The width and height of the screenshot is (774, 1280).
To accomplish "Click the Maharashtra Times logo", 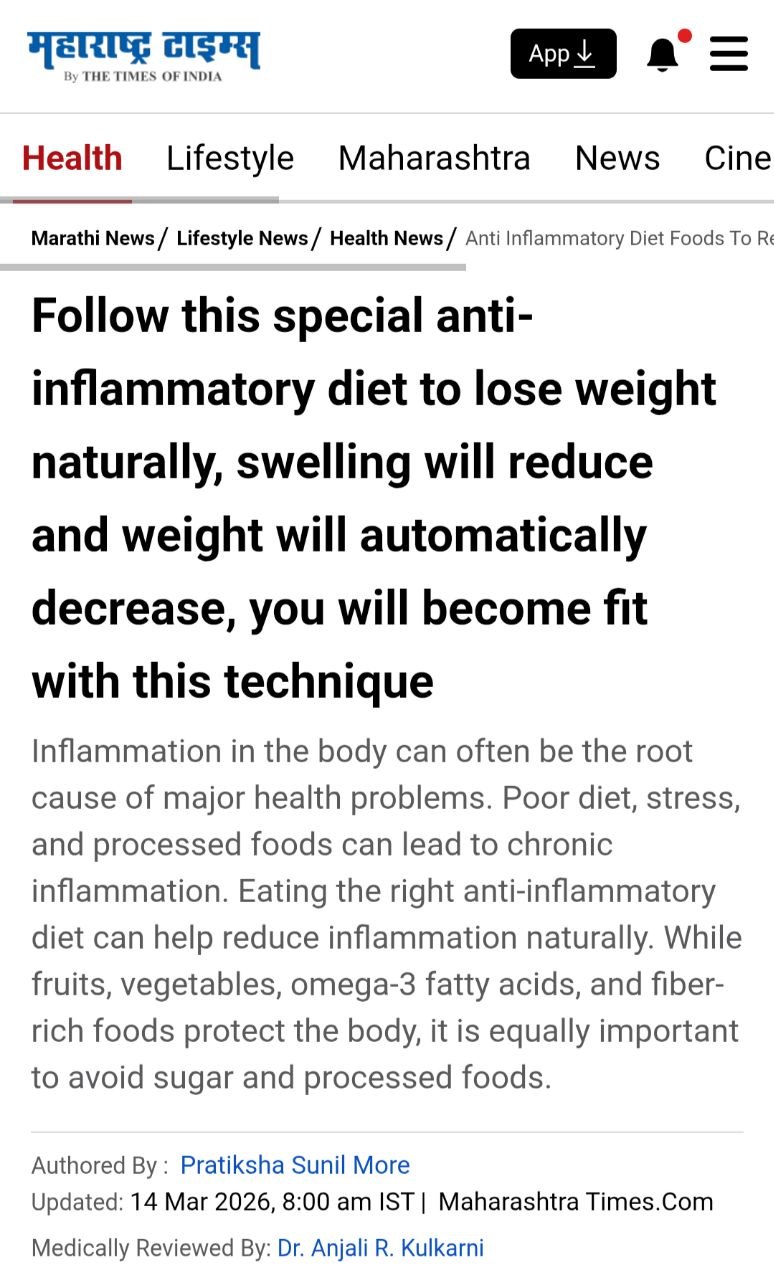I will [x=140, y=53].
